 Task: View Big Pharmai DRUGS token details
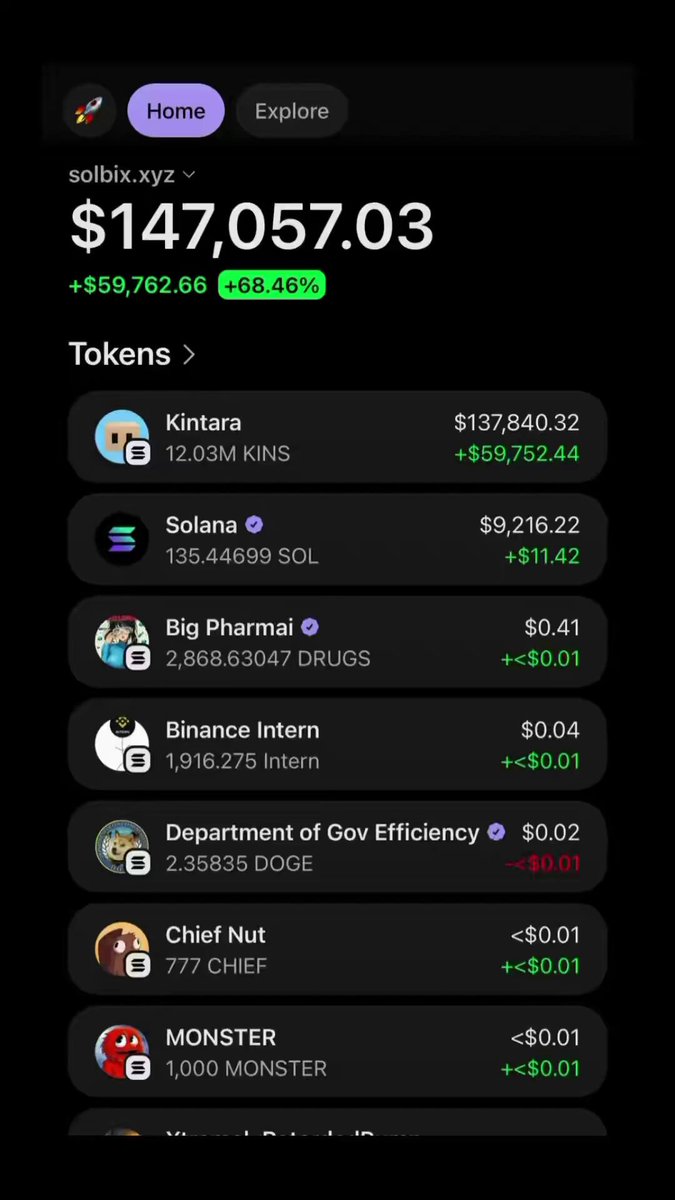pos(337,642)
